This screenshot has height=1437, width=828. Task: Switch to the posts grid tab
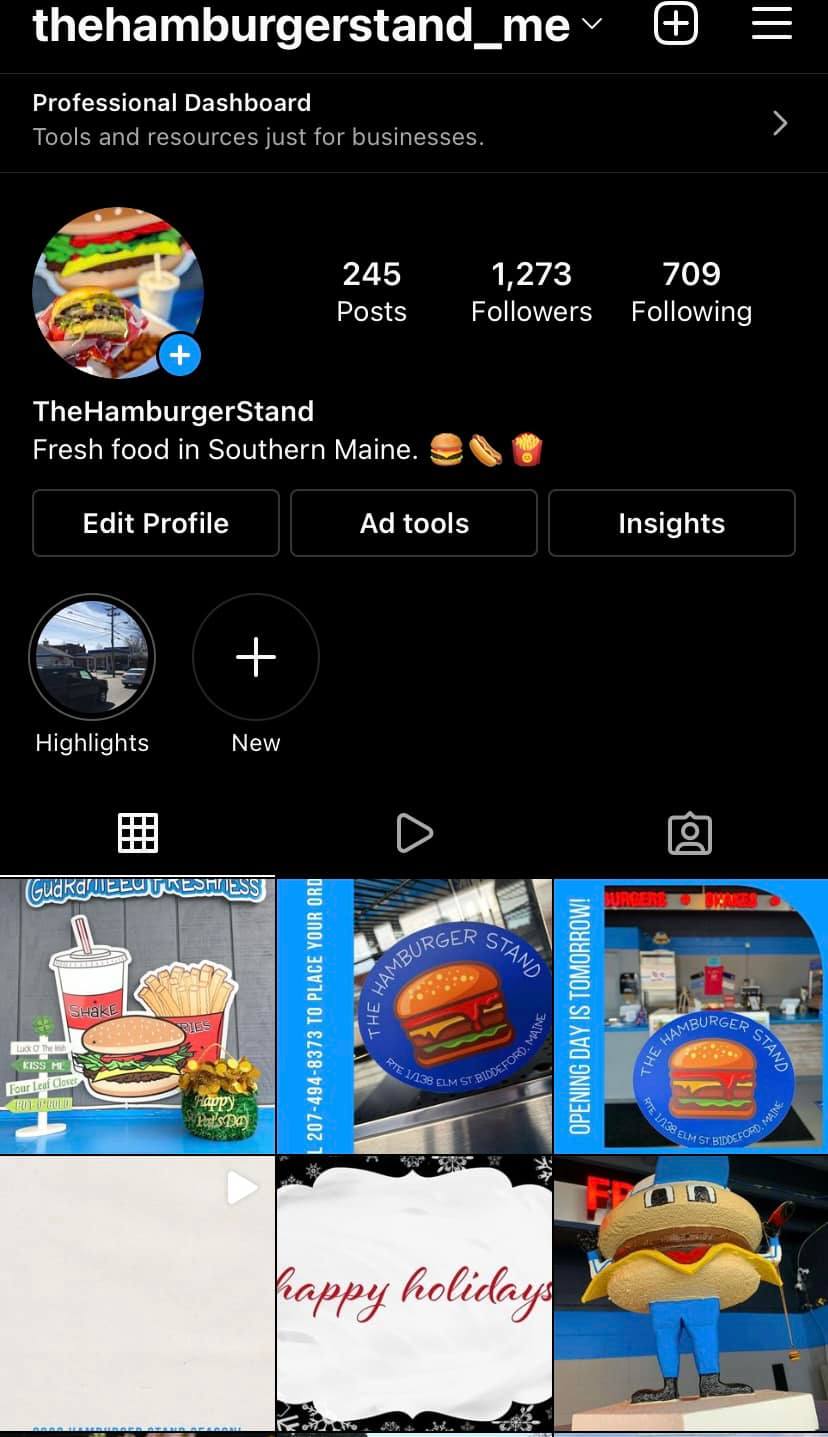pos(138,832)
